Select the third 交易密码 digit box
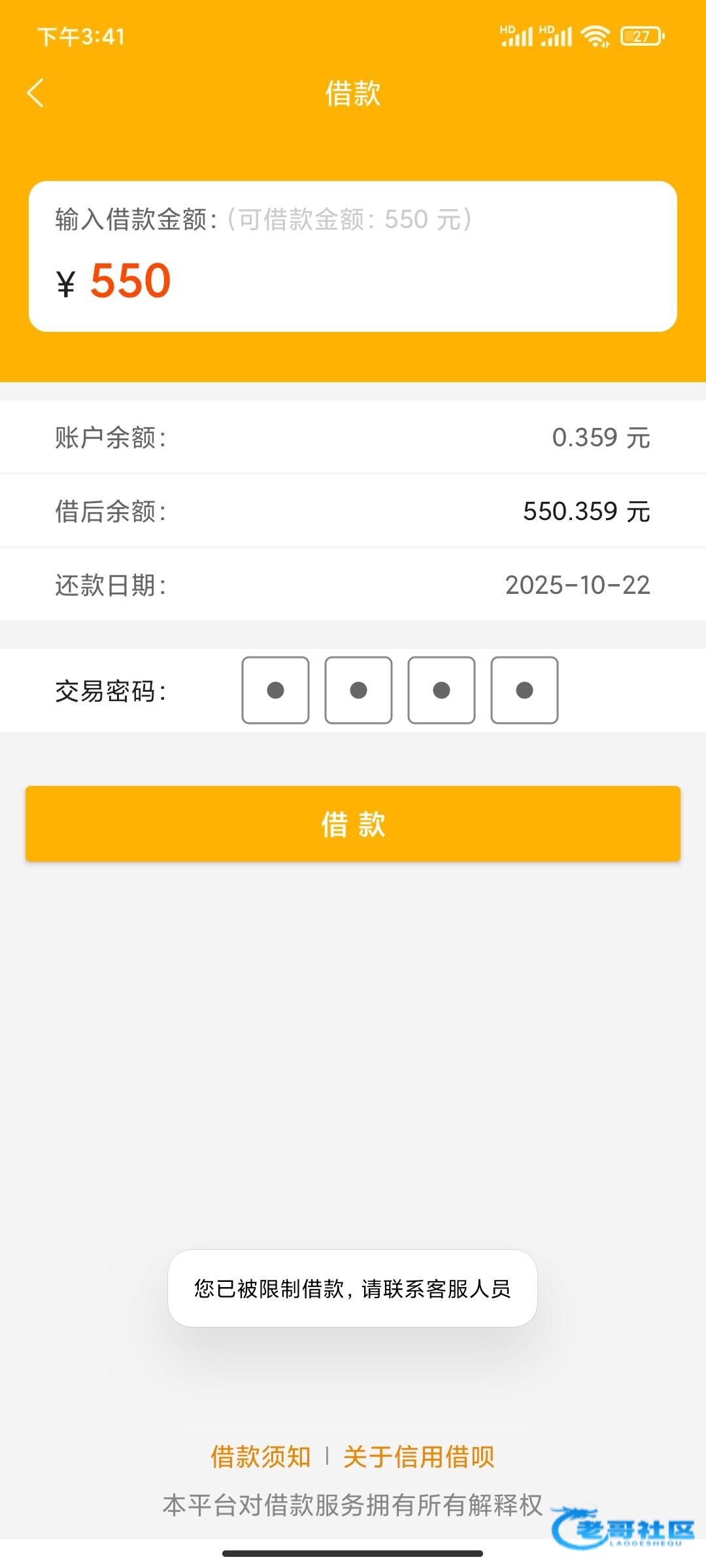This screenshot has height=1568, width=706. (441, 691)
